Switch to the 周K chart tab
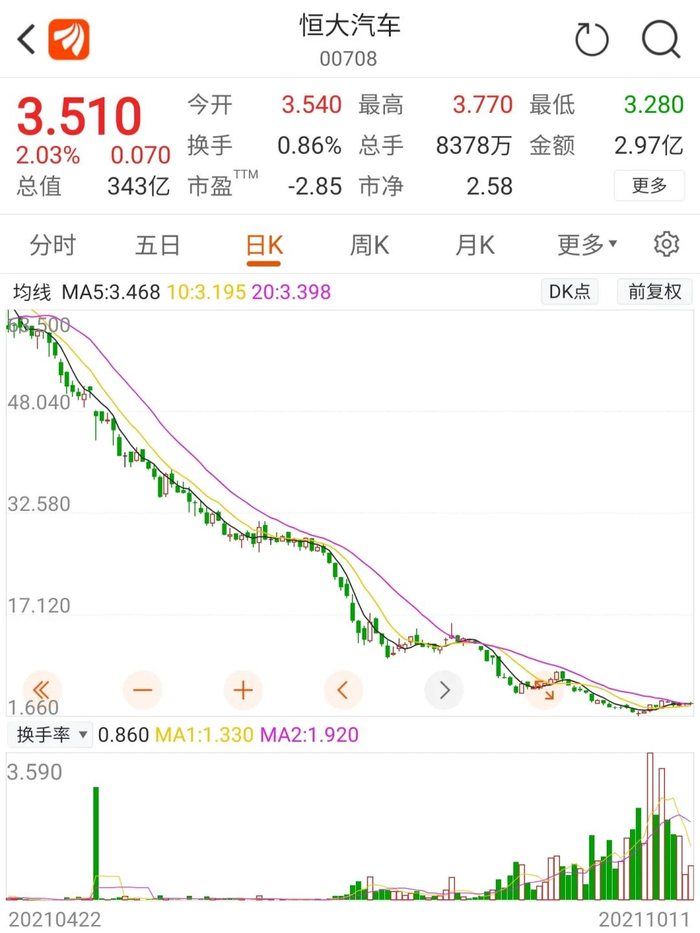The height and width of the screenshot is (933, 700). (x=369, y=245)
